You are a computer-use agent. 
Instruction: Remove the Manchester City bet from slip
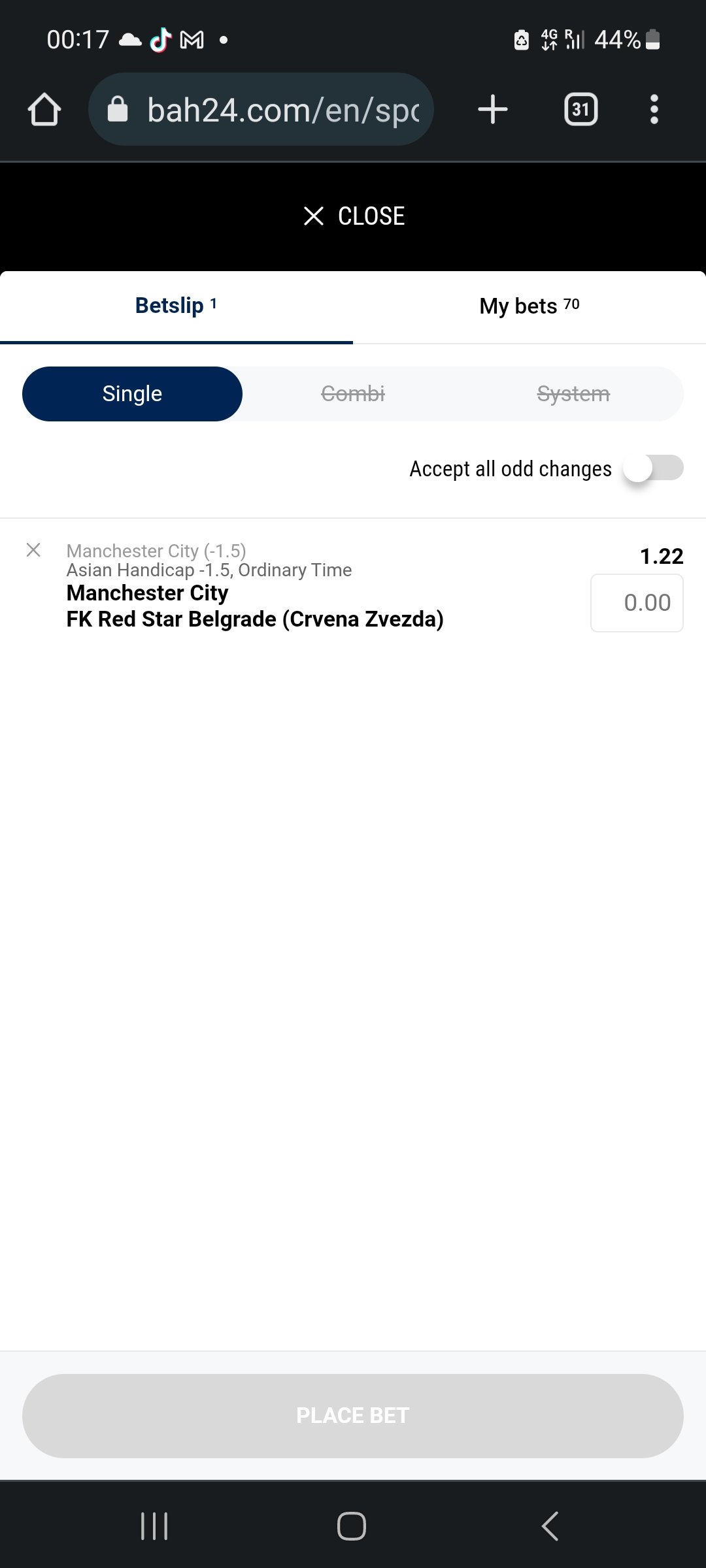[33, 550]
